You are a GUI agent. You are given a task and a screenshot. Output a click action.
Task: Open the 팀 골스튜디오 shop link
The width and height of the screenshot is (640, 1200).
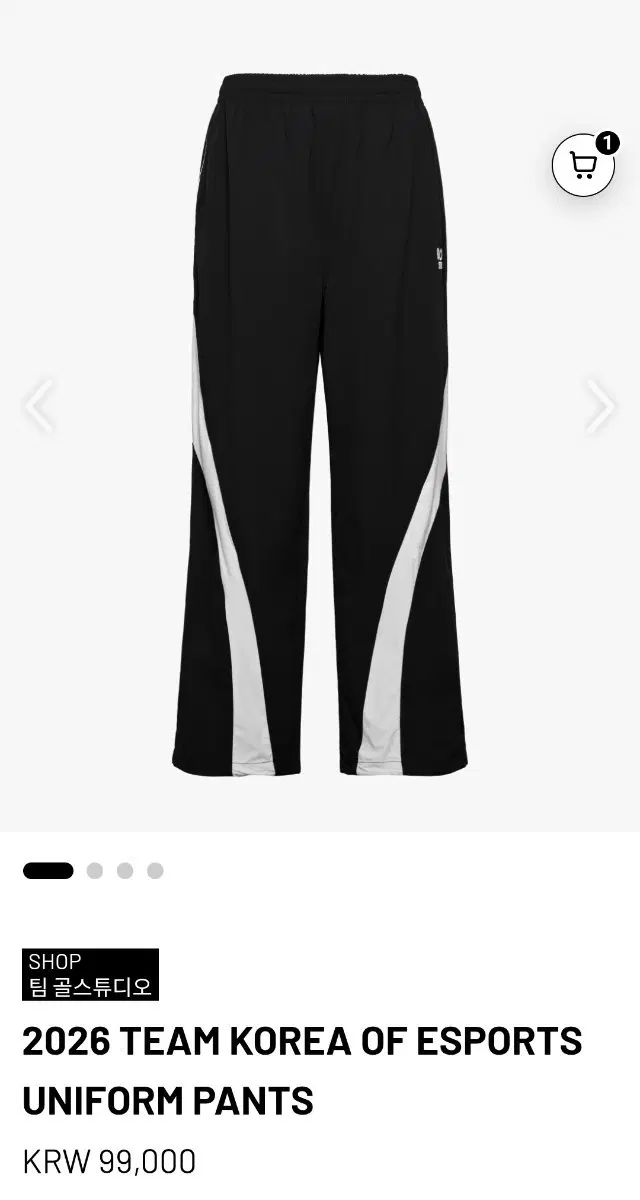click(90, 974)
